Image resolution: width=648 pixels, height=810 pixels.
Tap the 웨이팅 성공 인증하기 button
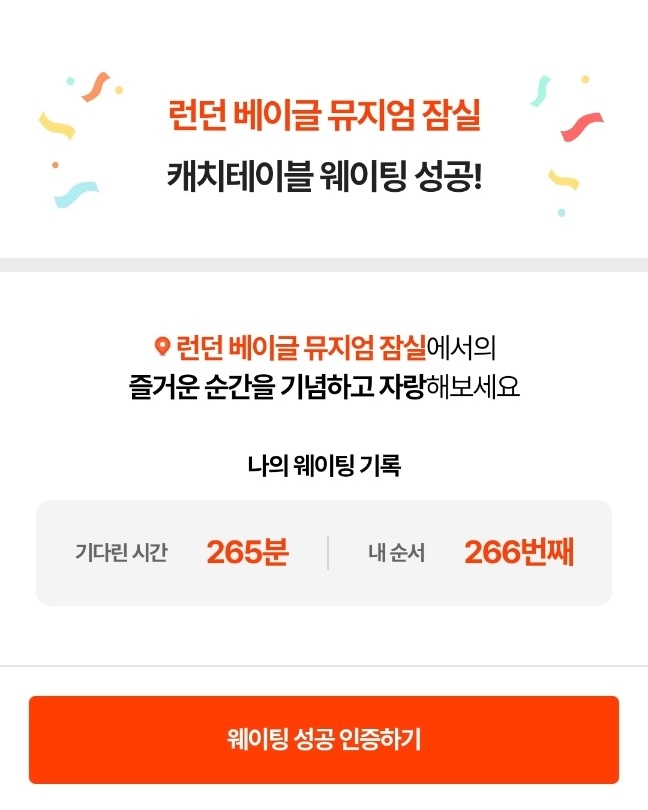click(324, 740)
